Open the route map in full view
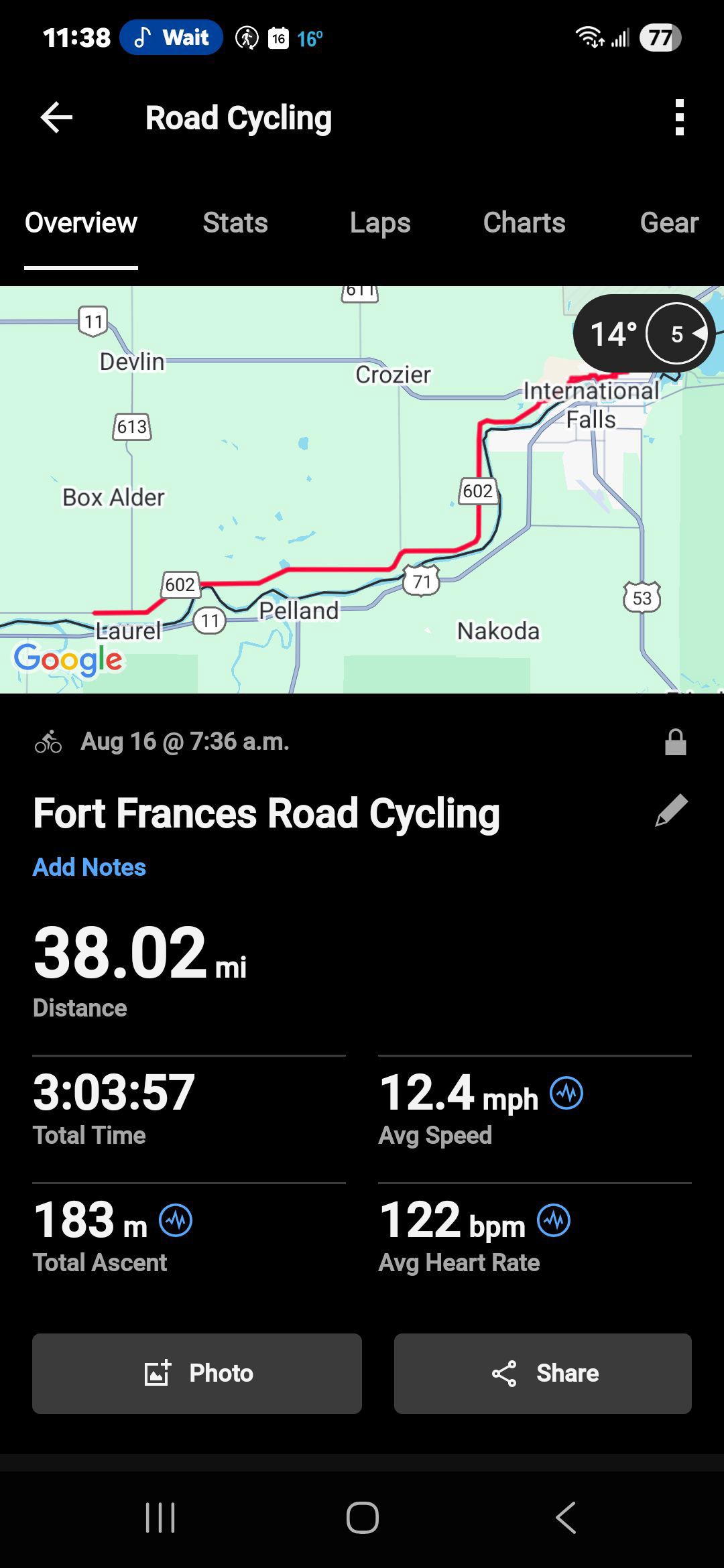This screenshot has height=1568, width=724. [362, 490]
